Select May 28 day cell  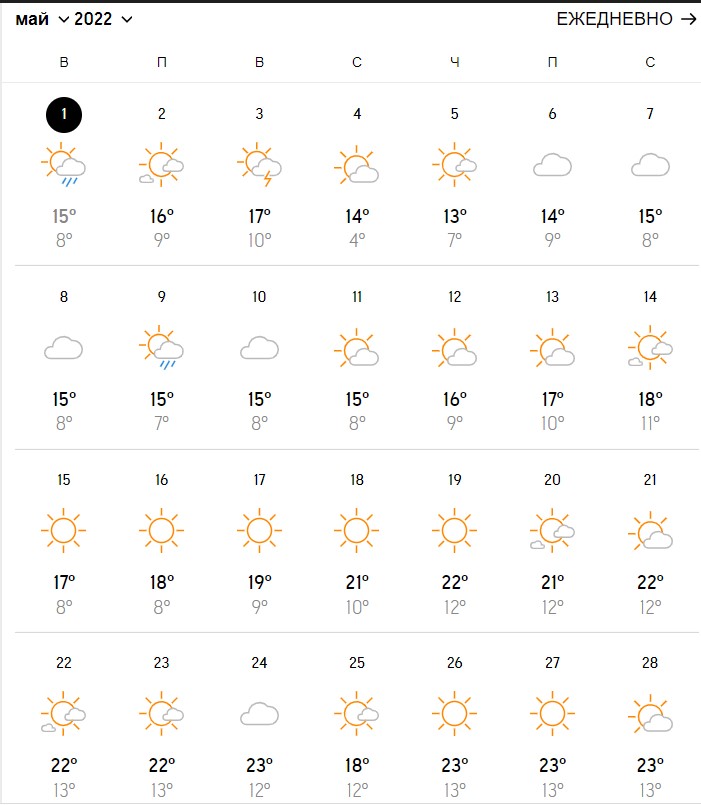click(650, 720)
